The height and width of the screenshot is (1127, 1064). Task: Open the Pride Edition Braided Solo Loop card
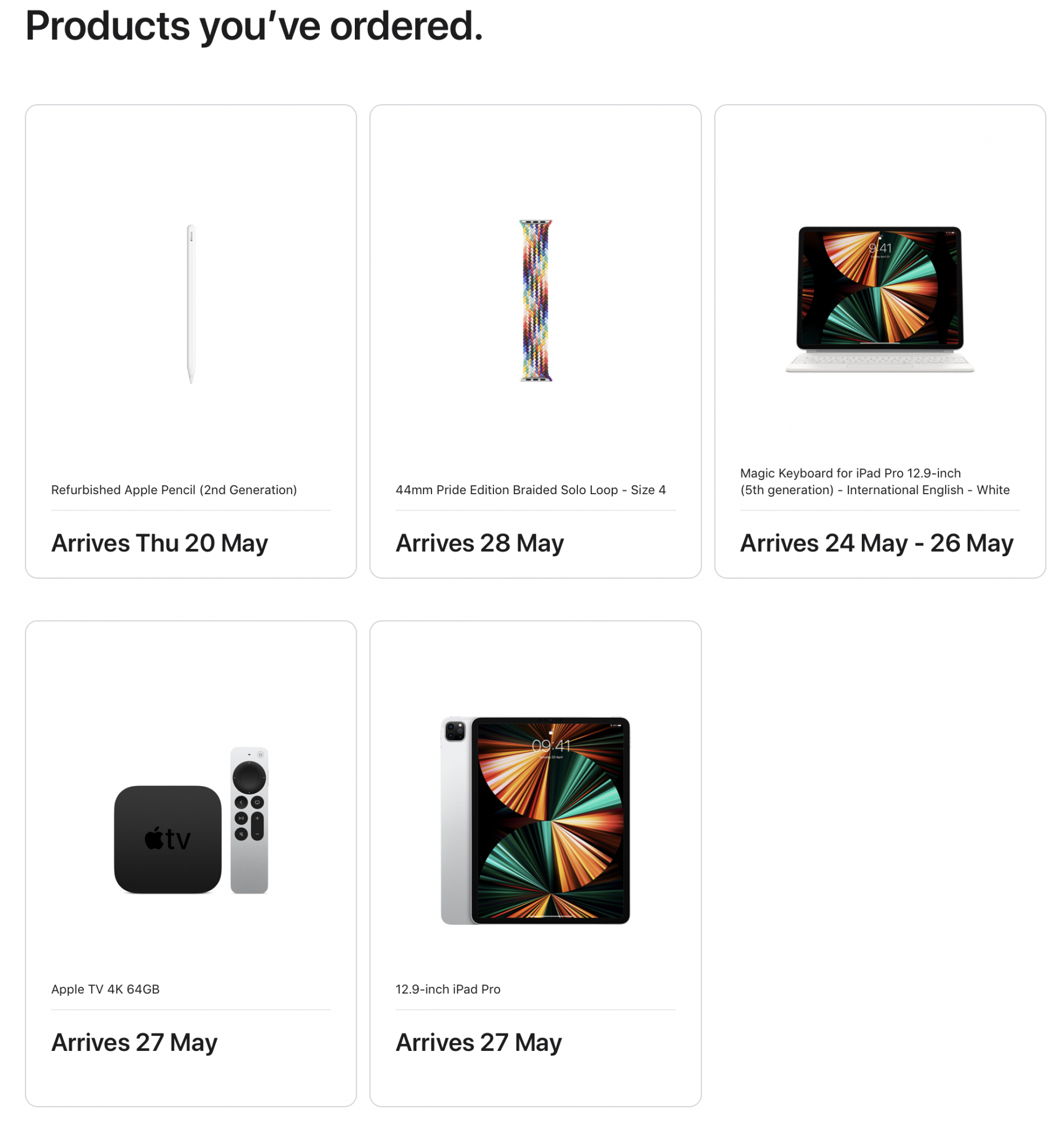pos(535,340)
